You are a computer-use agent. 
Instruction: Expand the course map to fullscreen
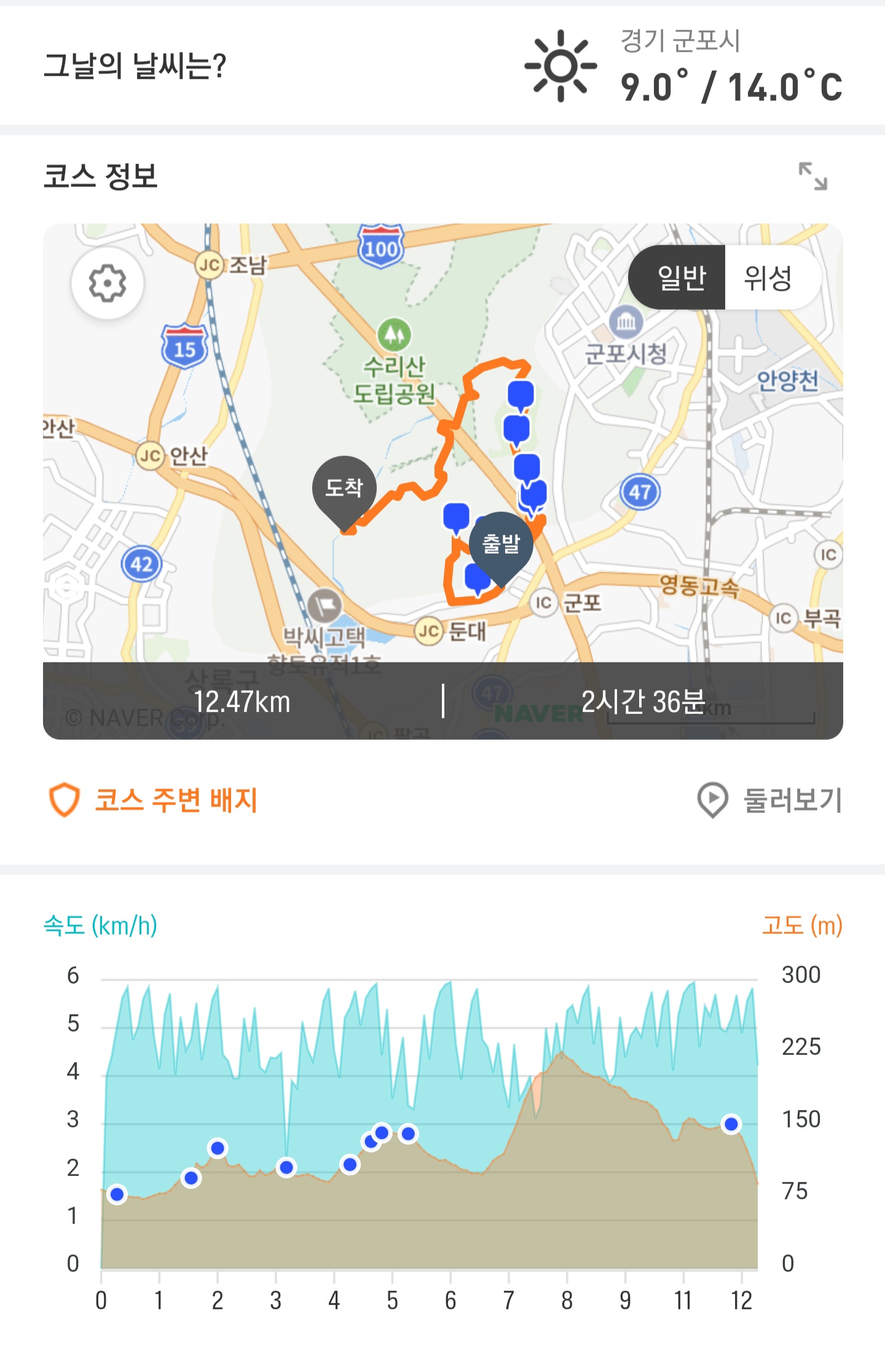pyautogui.click(x=812, y=176)
